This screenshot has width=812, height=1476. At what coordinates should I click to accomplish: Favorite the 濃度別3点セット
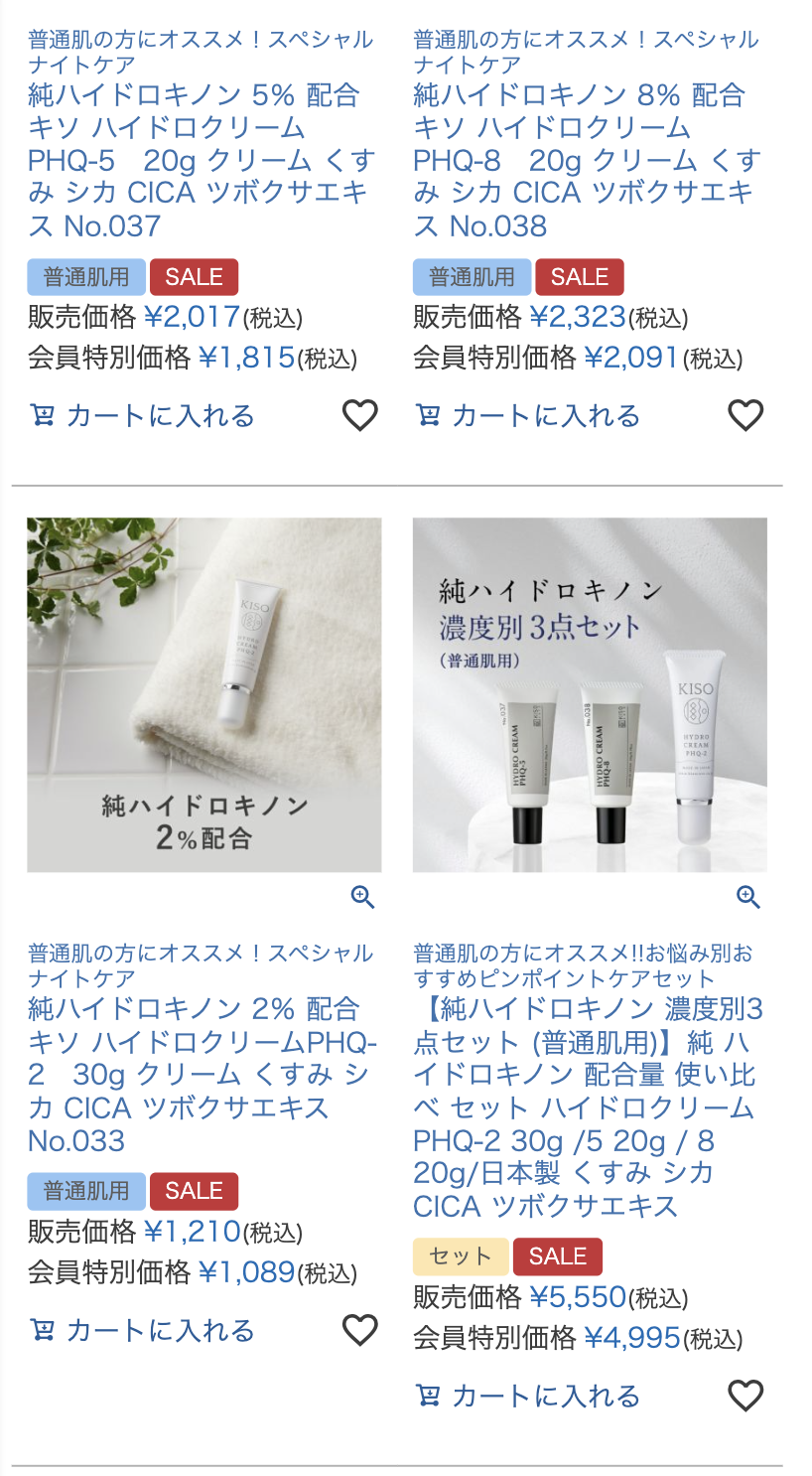click(x=745, y=1396)
